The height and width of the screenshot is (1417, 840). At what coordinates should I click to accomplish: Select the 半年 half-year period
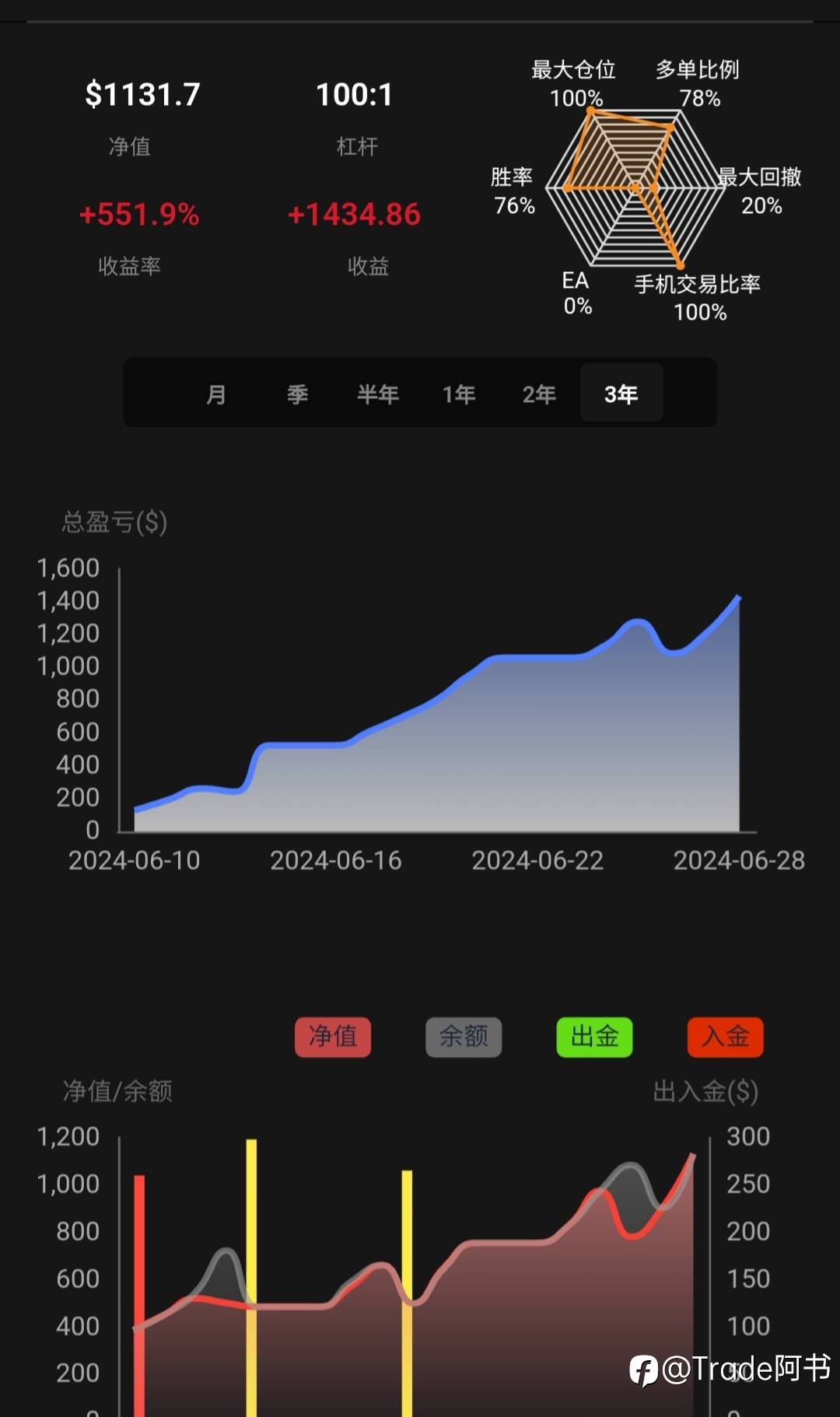pyautogui.click(x=379, y=394)
